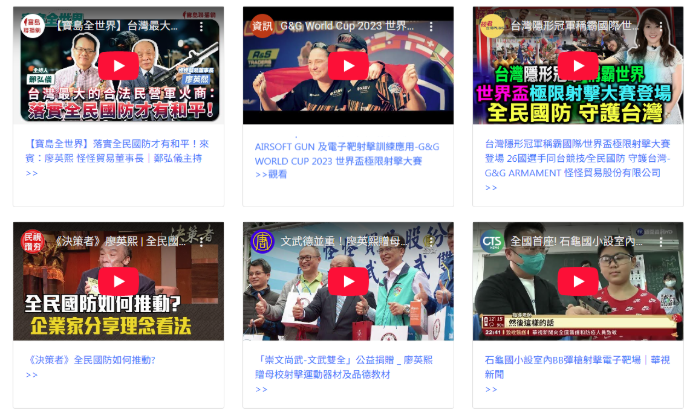Play the 文武德並重 video
Screen dimensions: 690x416
(x=348, y=281)
